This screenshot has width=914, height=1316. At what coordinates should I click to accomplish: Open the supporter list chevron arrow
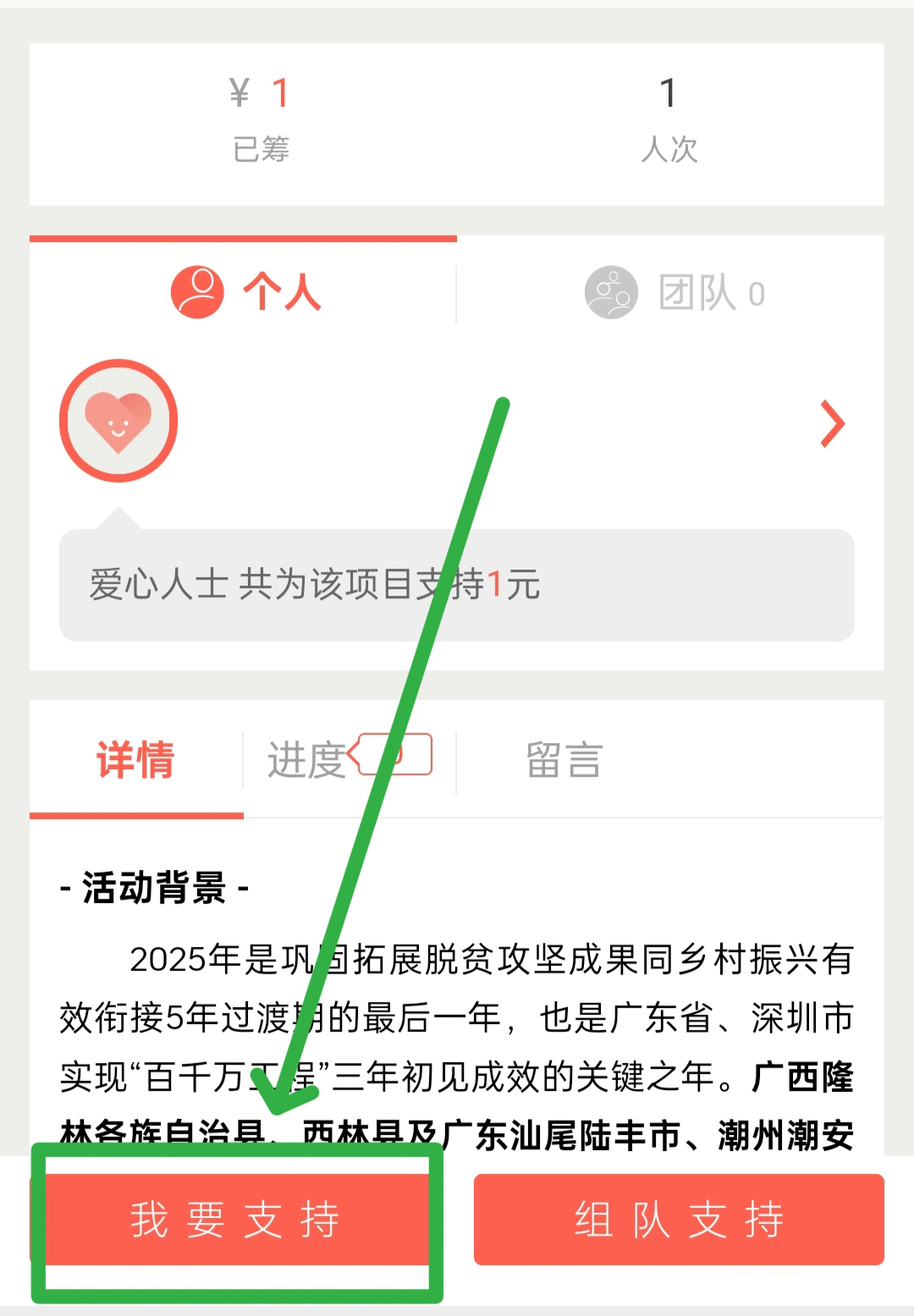832,424
